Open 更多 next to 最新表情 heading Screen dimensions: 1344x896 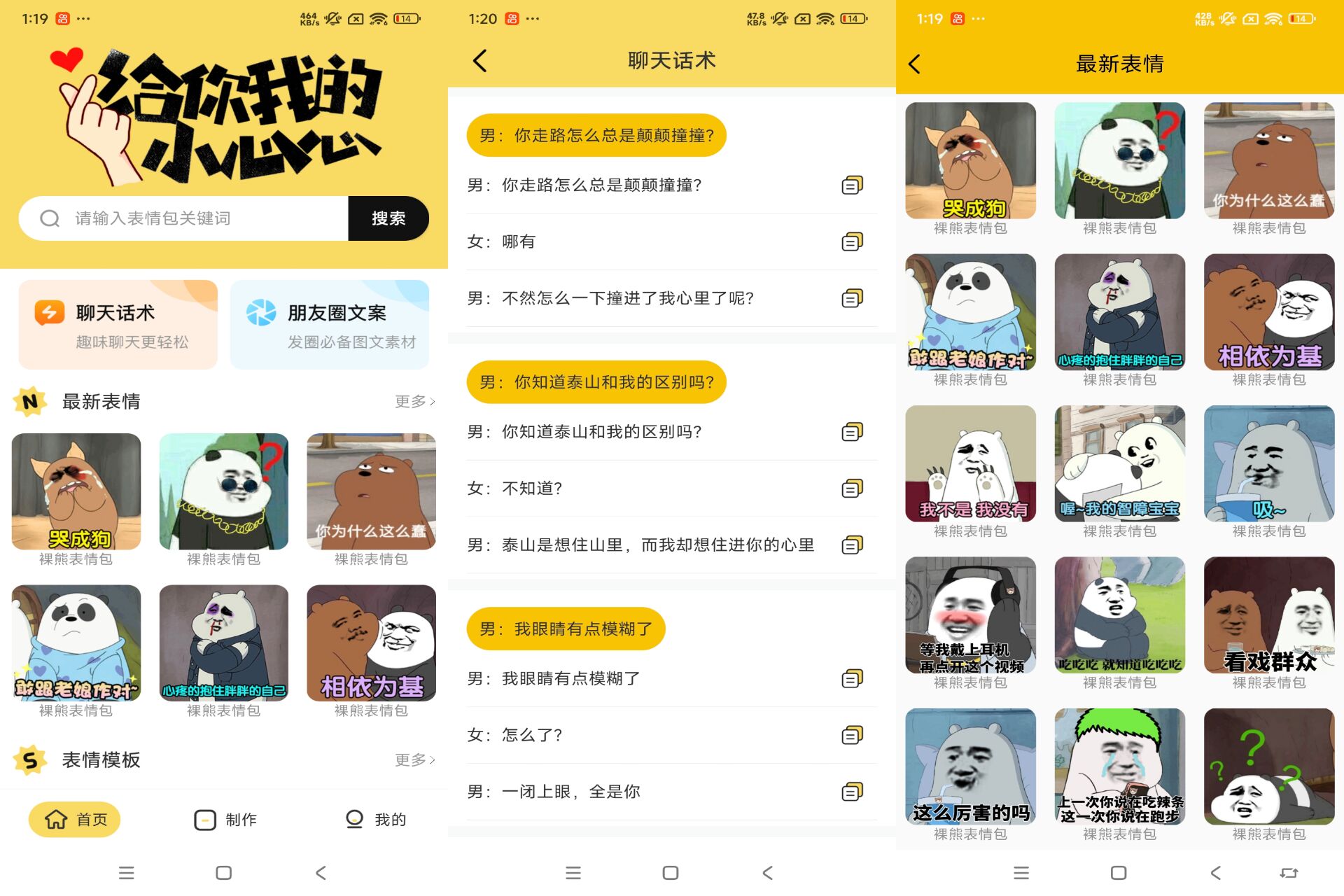[x=414, y=401]
